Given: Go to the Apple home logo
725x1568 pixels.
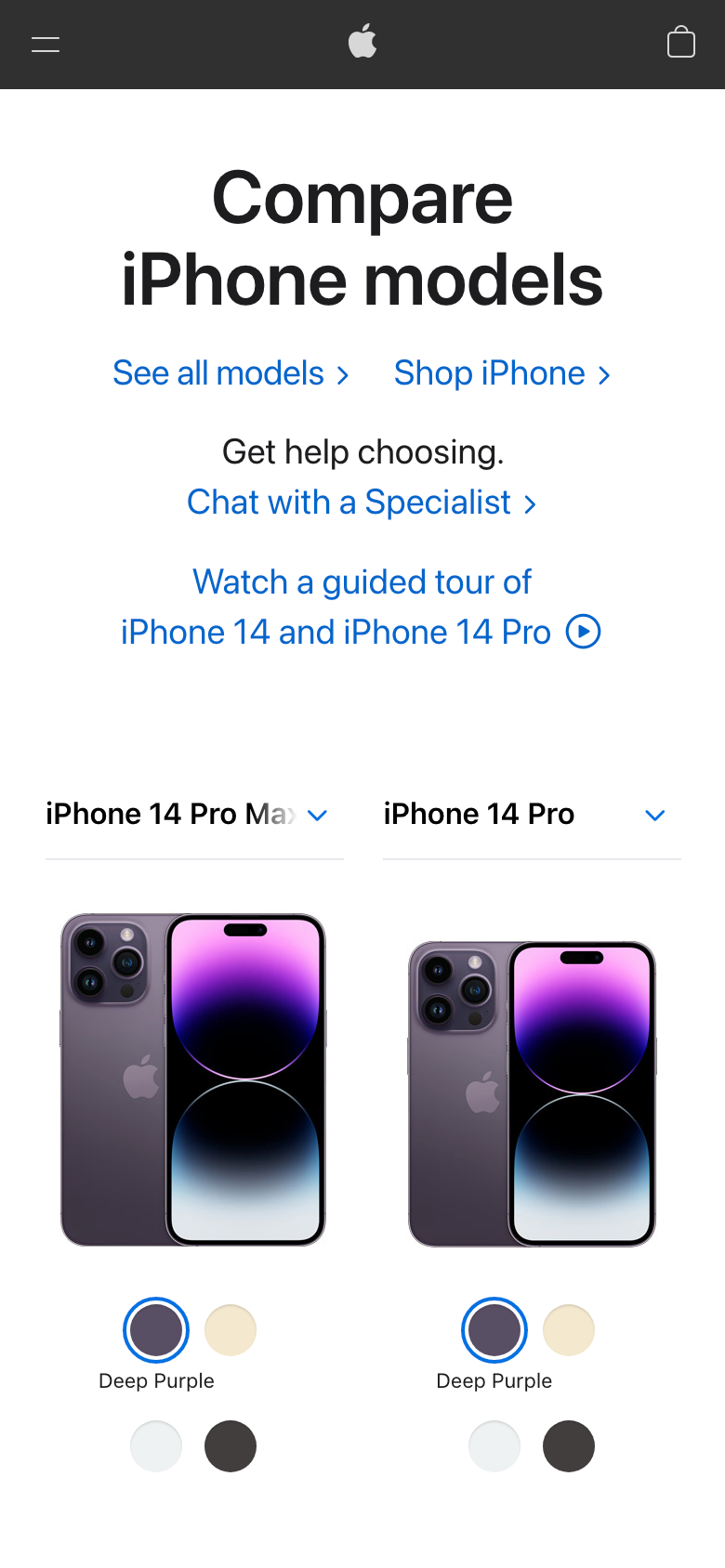Looking at the screenshot, I should pyautogui.click(x=362, y=42).
